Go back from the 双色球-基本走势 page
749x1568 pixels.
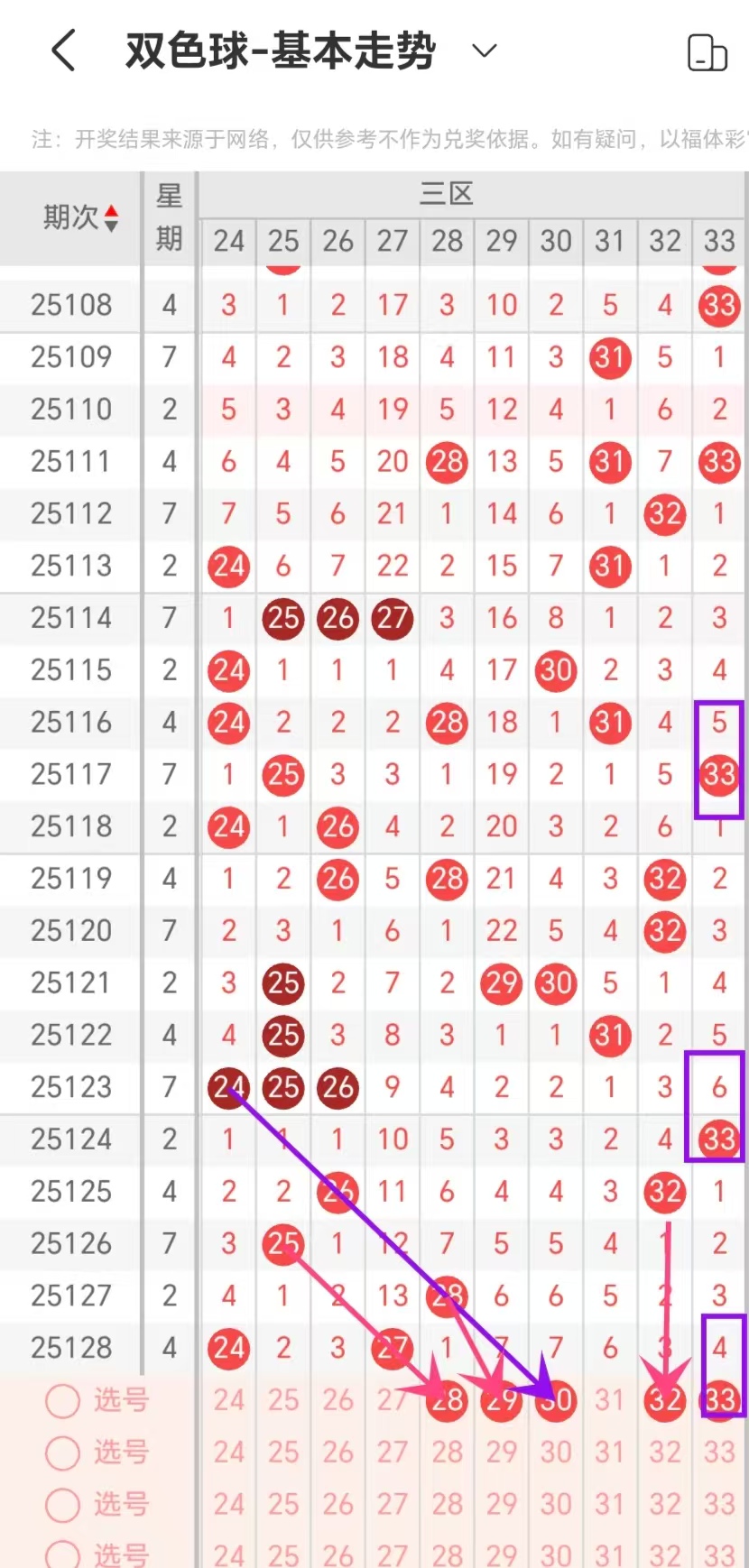coord(63,51)
